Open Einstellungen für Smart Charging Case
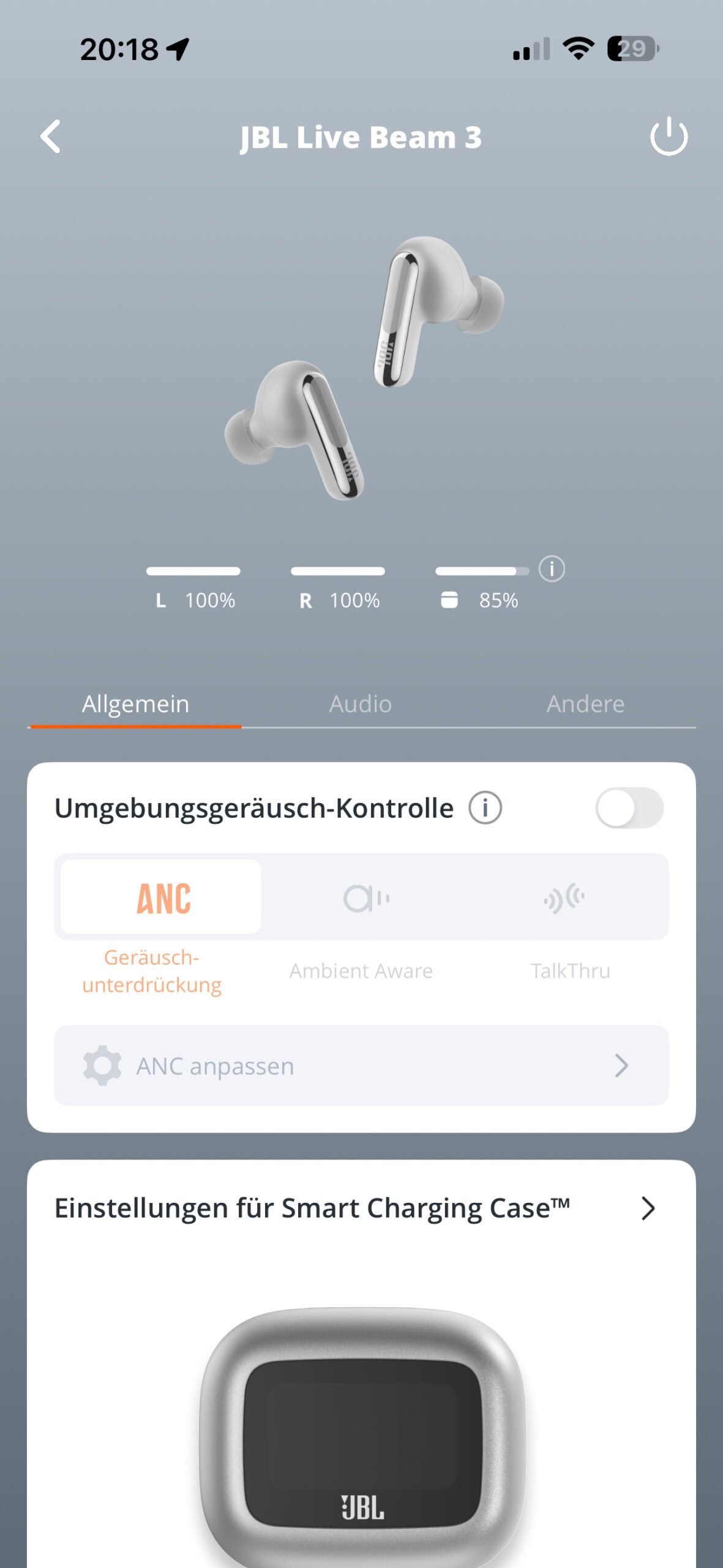This screenshot has width=723, height=1568. pos(354,1208)
